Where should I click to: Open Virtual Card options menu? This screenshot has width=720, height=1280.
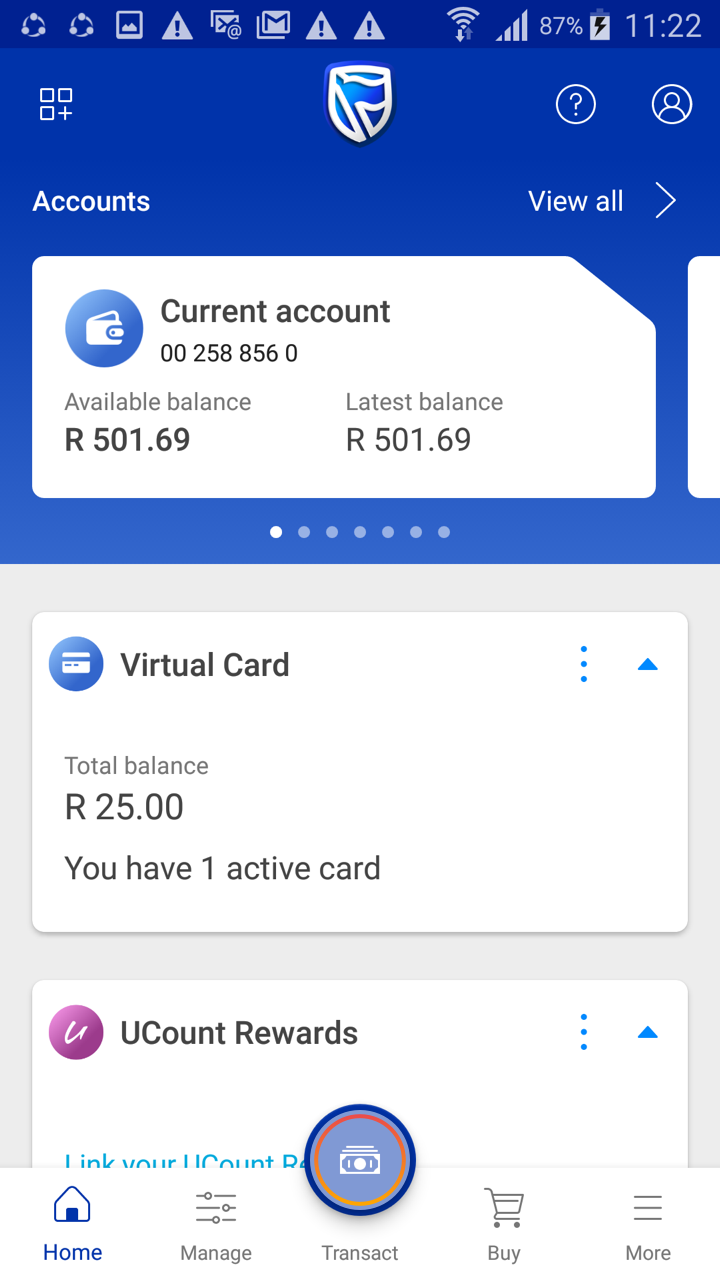pyautogui.click(x=584, y=664)
